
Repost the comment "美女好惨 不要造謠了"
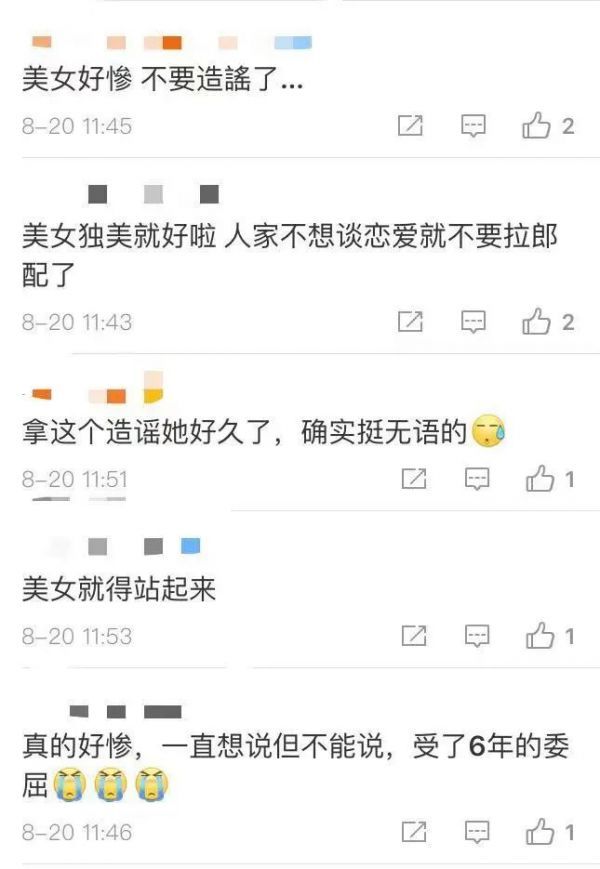tap(410, 126)
